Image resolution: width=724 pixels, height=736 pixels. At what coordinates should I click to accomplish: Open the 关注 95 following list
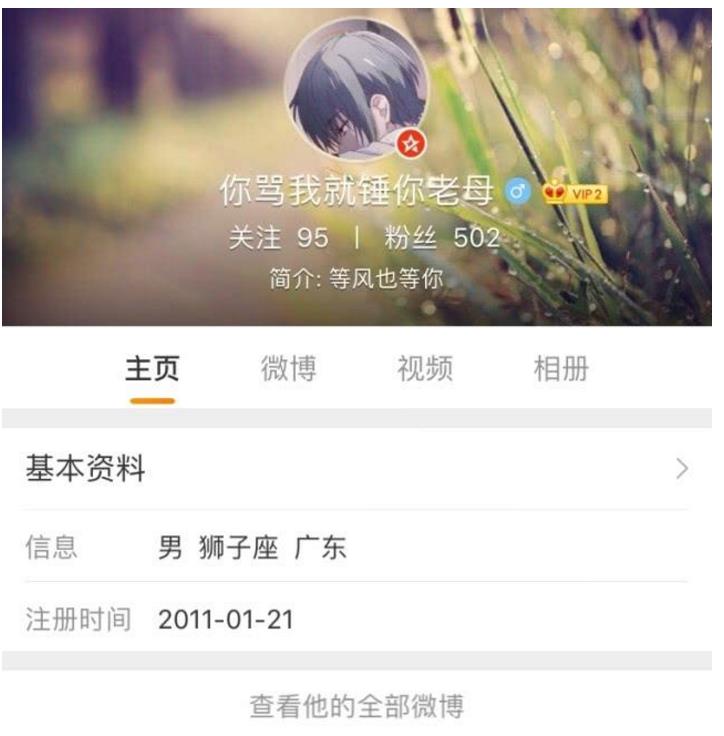pyautogui.click(x=278, y=238)
